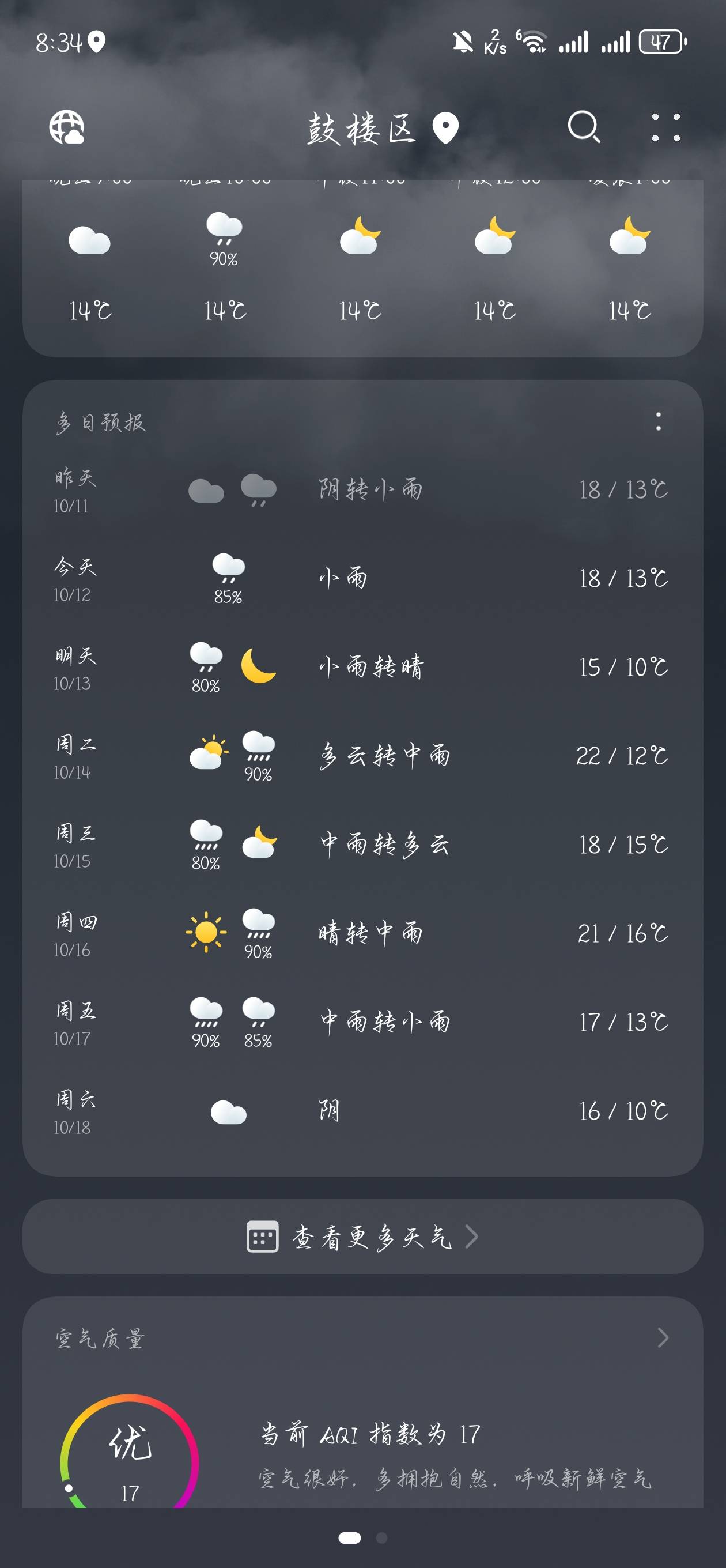Open the 周二 10/14 多云转中雨 forecast
This screenshot has height=1568, width=726.
(362, 756)
